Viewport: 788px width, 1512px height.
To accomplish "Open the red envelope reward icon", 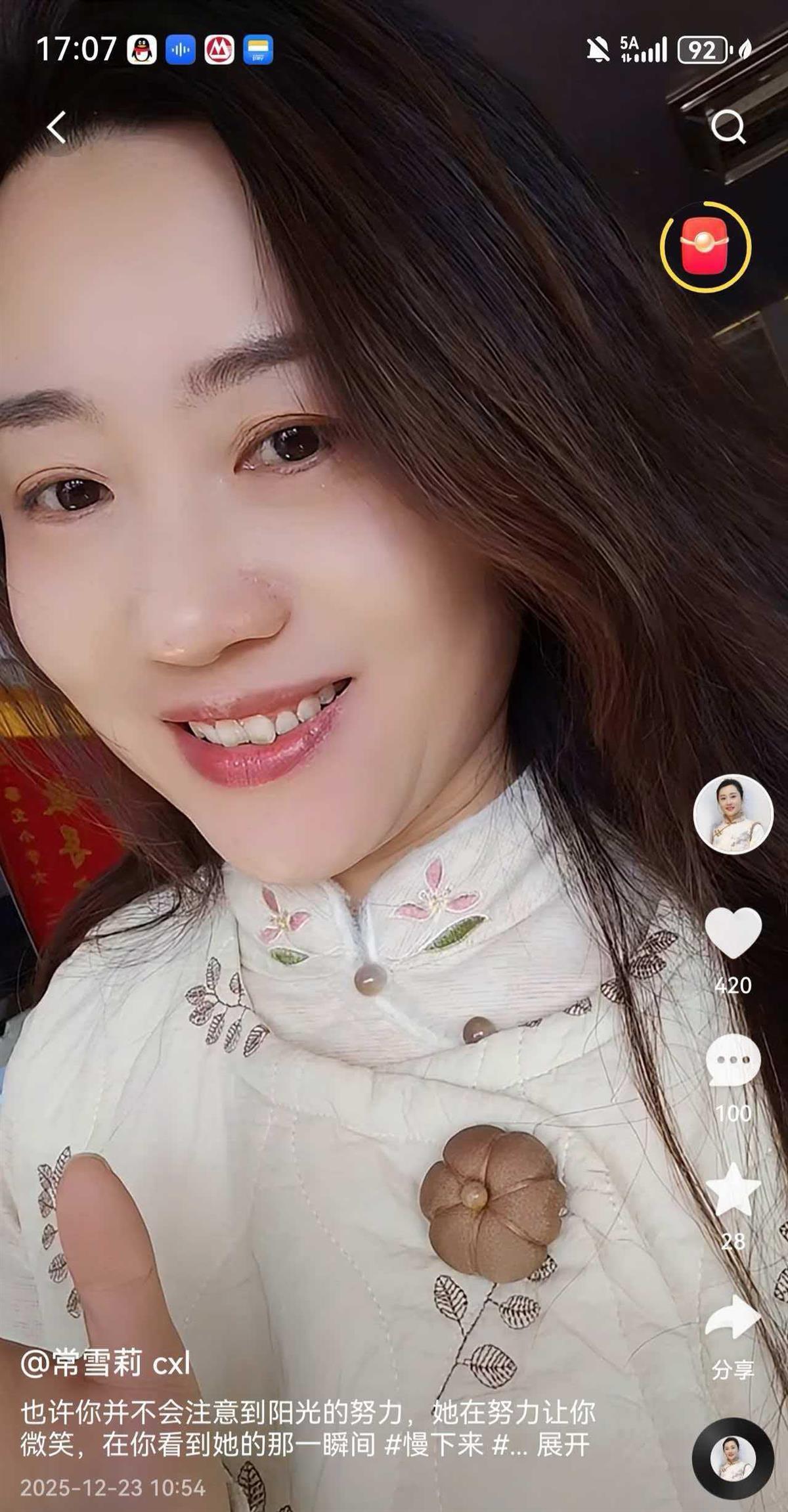I will (705, 247).
